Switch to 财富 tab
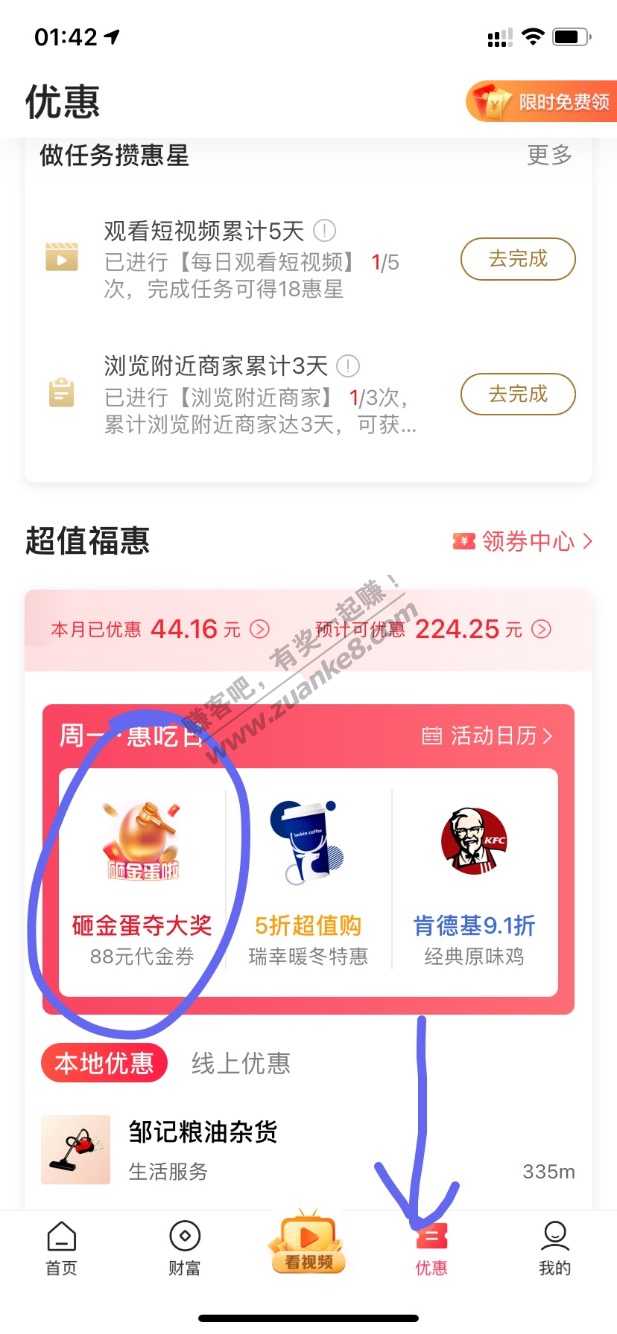 tap(185, 1249)
